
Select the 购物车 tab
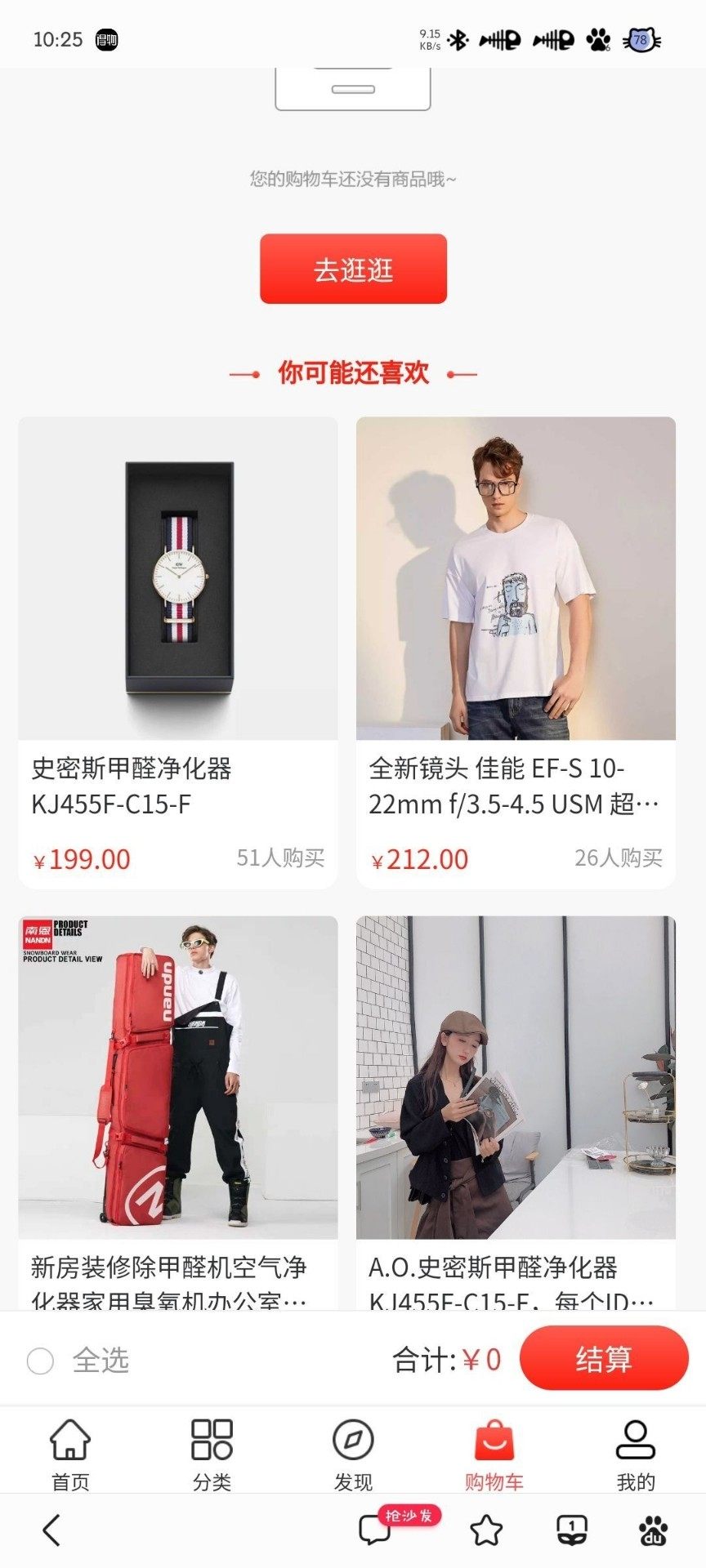(x=494, y=1454)
